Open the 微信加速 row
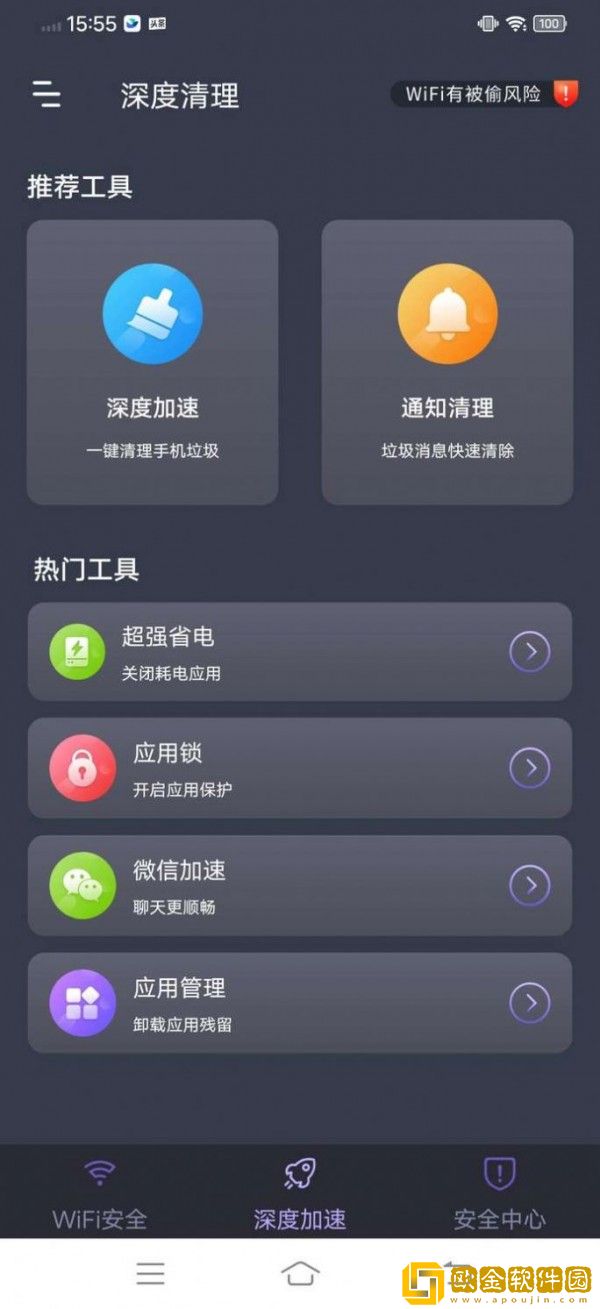600x1309 pixels. point(299,885)
